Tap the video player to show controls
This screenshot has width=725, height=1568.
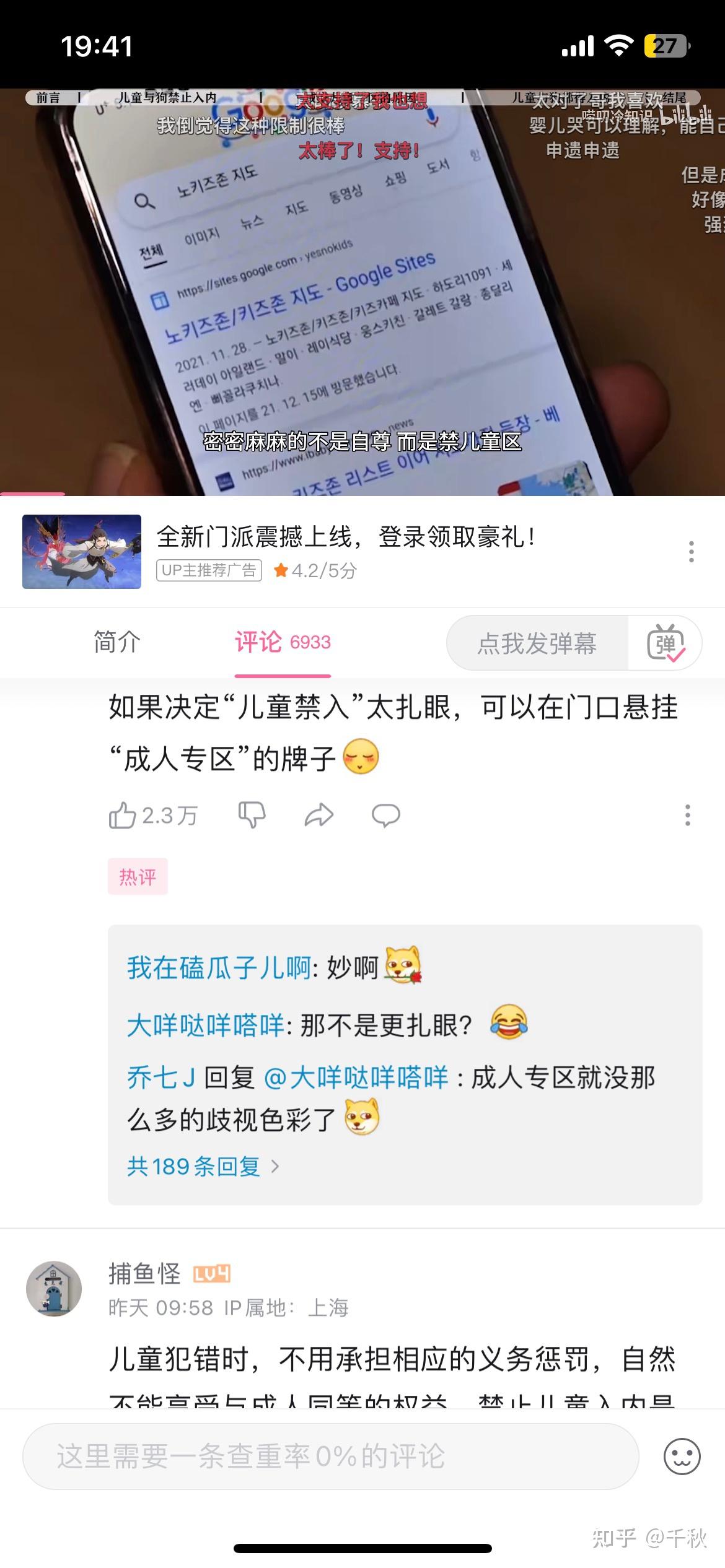362,291
